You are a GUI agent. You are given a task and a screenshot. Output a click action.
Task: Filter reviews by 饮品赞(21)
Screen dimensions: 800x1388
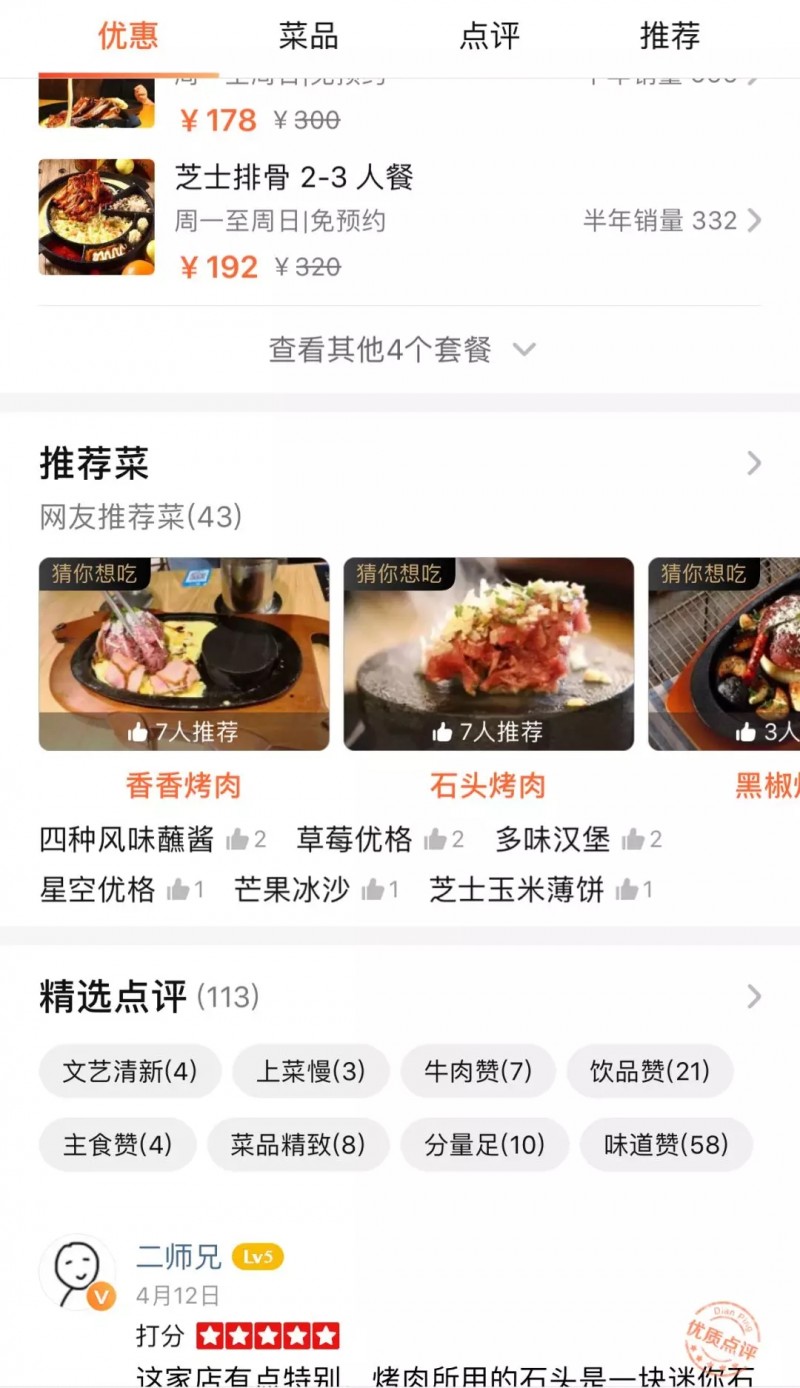point(650,1072)
